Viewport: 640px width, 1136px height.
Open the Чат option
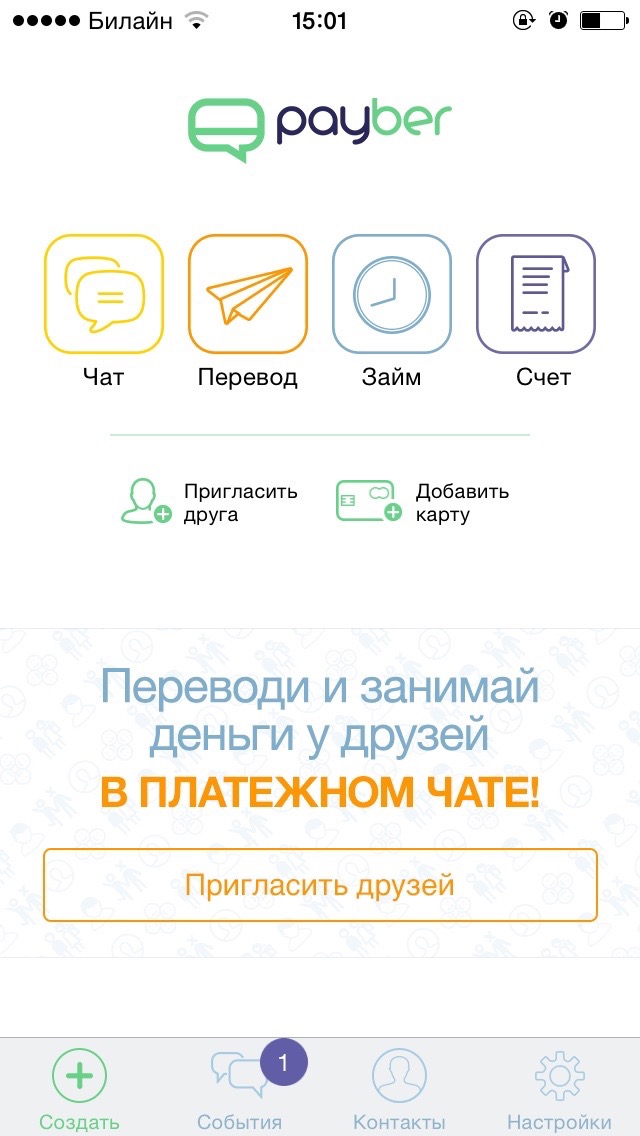coord(104,294)
